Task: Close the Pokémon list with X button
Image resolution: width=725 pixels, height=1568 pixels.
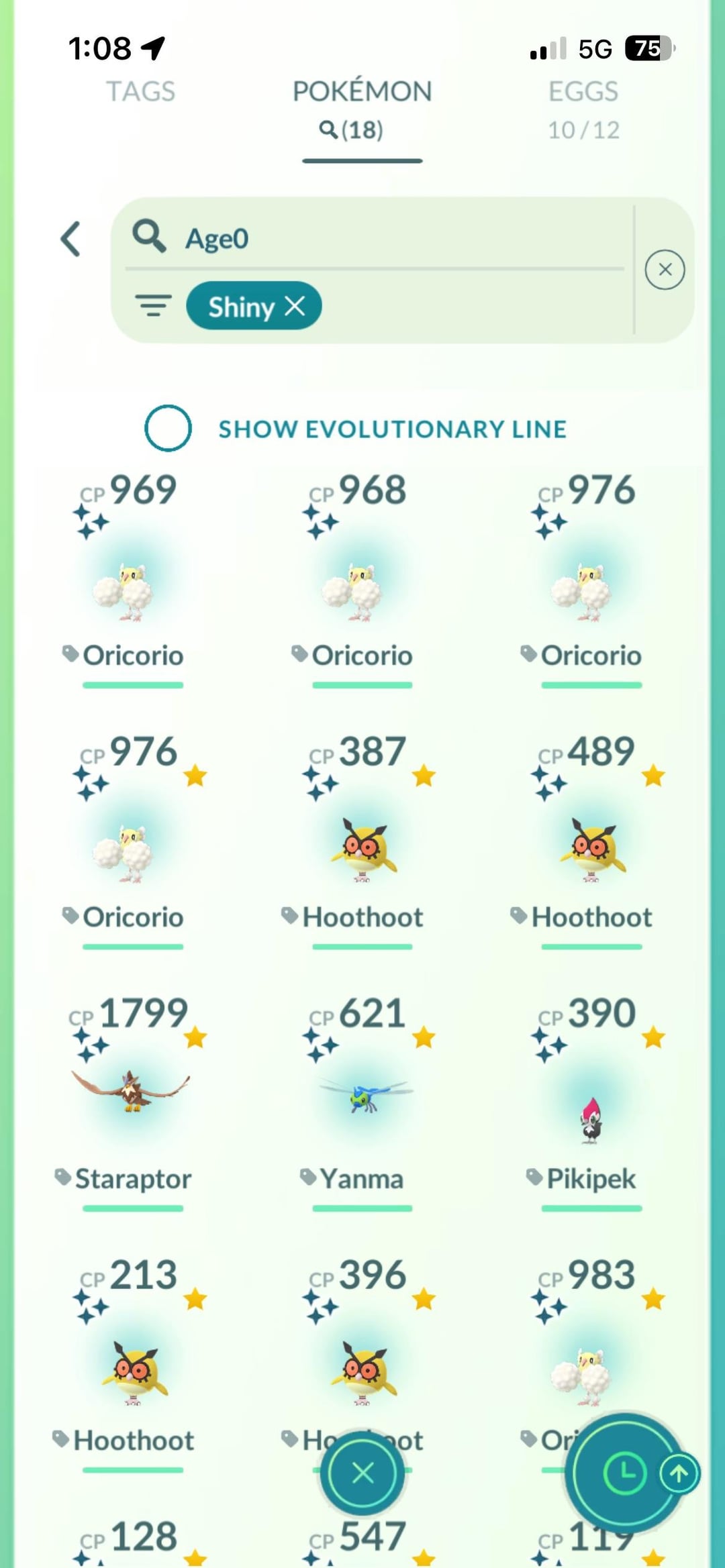Action: point(362,1473)
